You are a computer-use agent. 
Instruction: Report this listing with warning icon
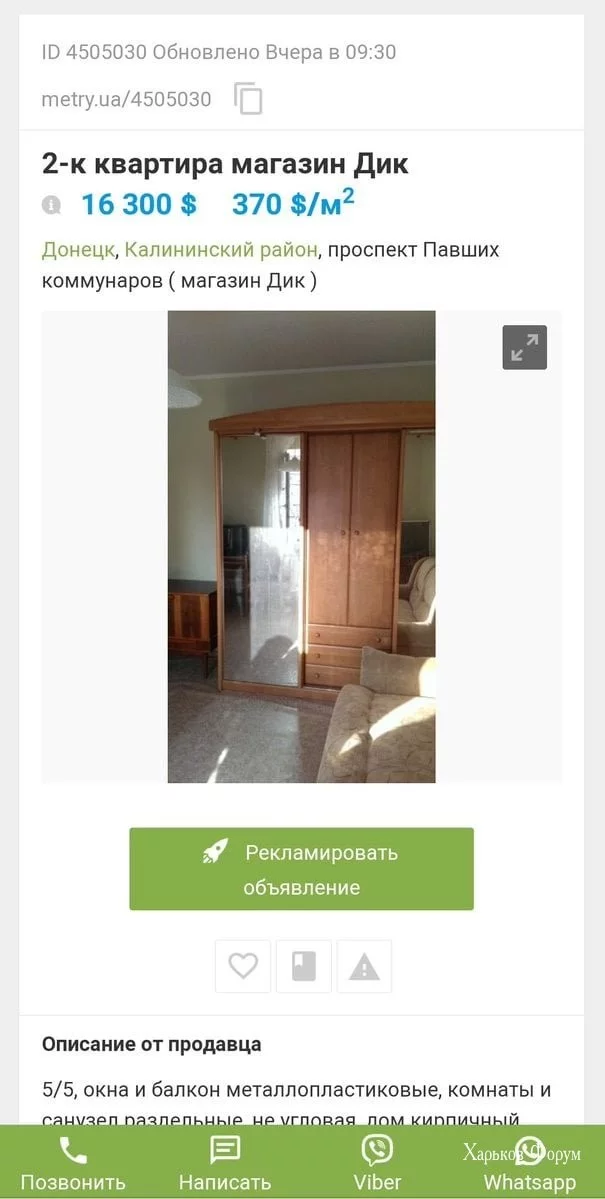tap(364, 966)
